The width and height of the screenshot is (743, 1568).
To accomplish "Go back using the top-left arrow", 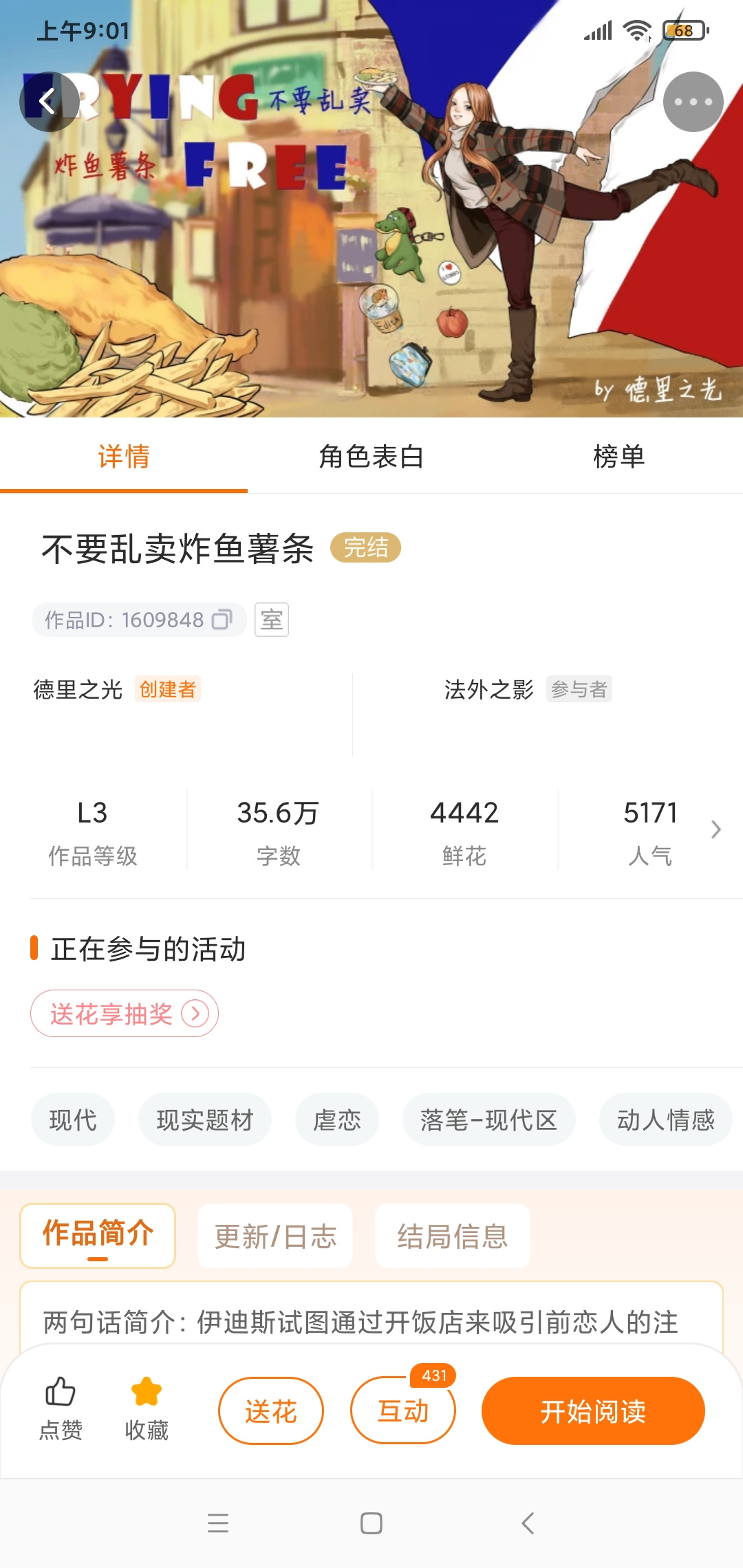I will pyautogui.click(x=49, y=102).
